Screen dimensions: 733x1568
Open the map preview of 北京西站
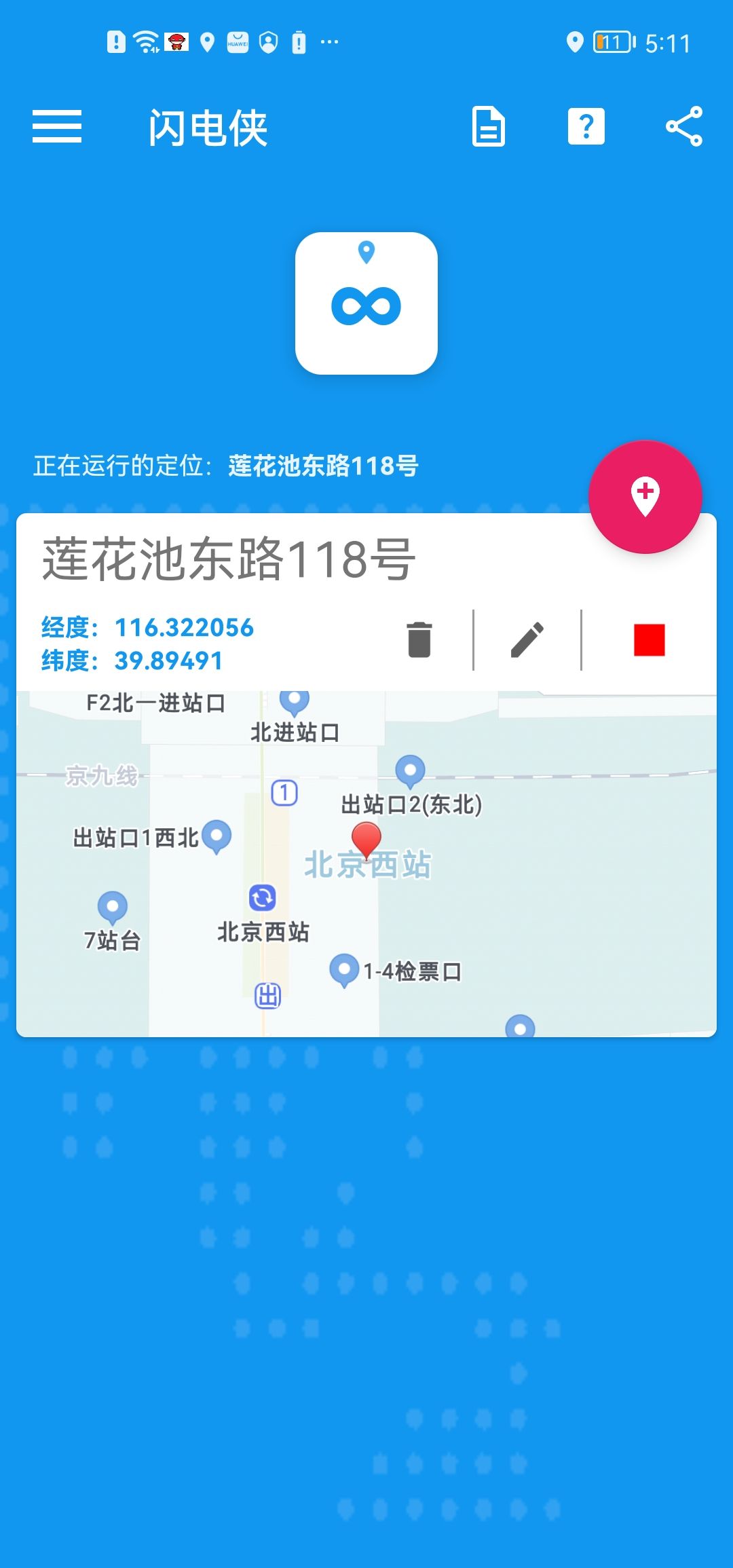pyautogui.click(x=366, y=863)
